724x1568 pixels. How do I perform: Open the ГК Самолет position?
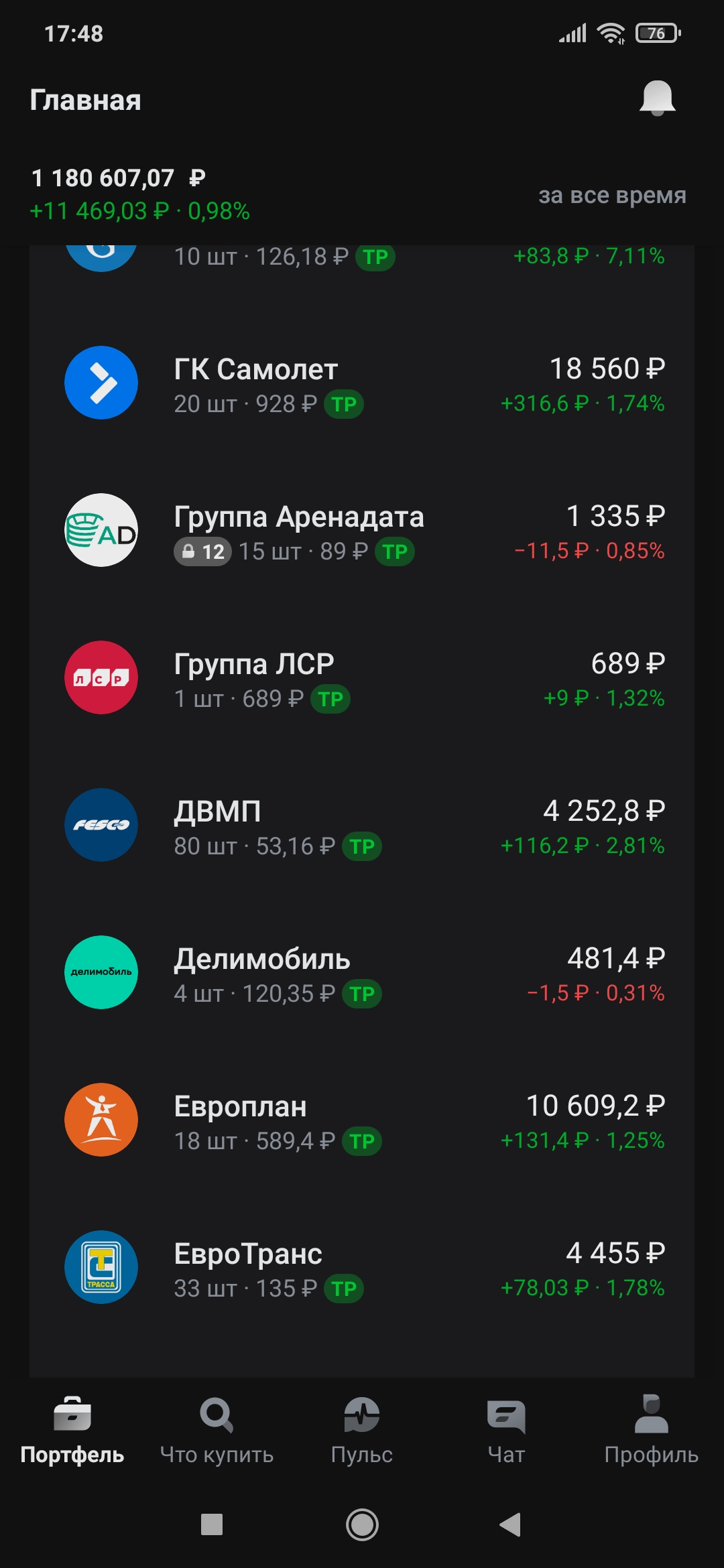362,384
